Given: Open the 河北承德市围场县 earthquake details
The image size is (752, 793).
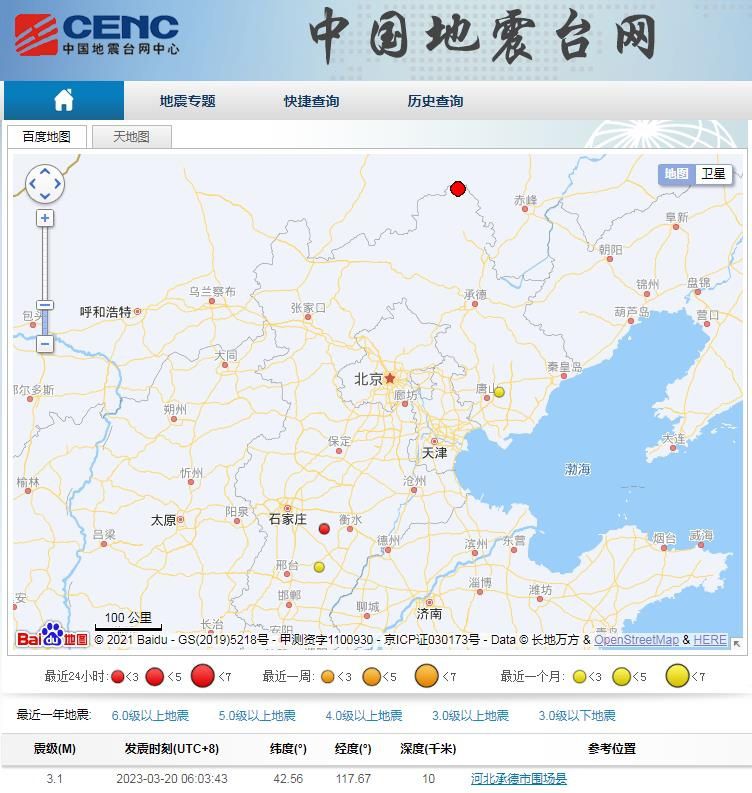Looking at the screenshot, I should coord(519,779).
